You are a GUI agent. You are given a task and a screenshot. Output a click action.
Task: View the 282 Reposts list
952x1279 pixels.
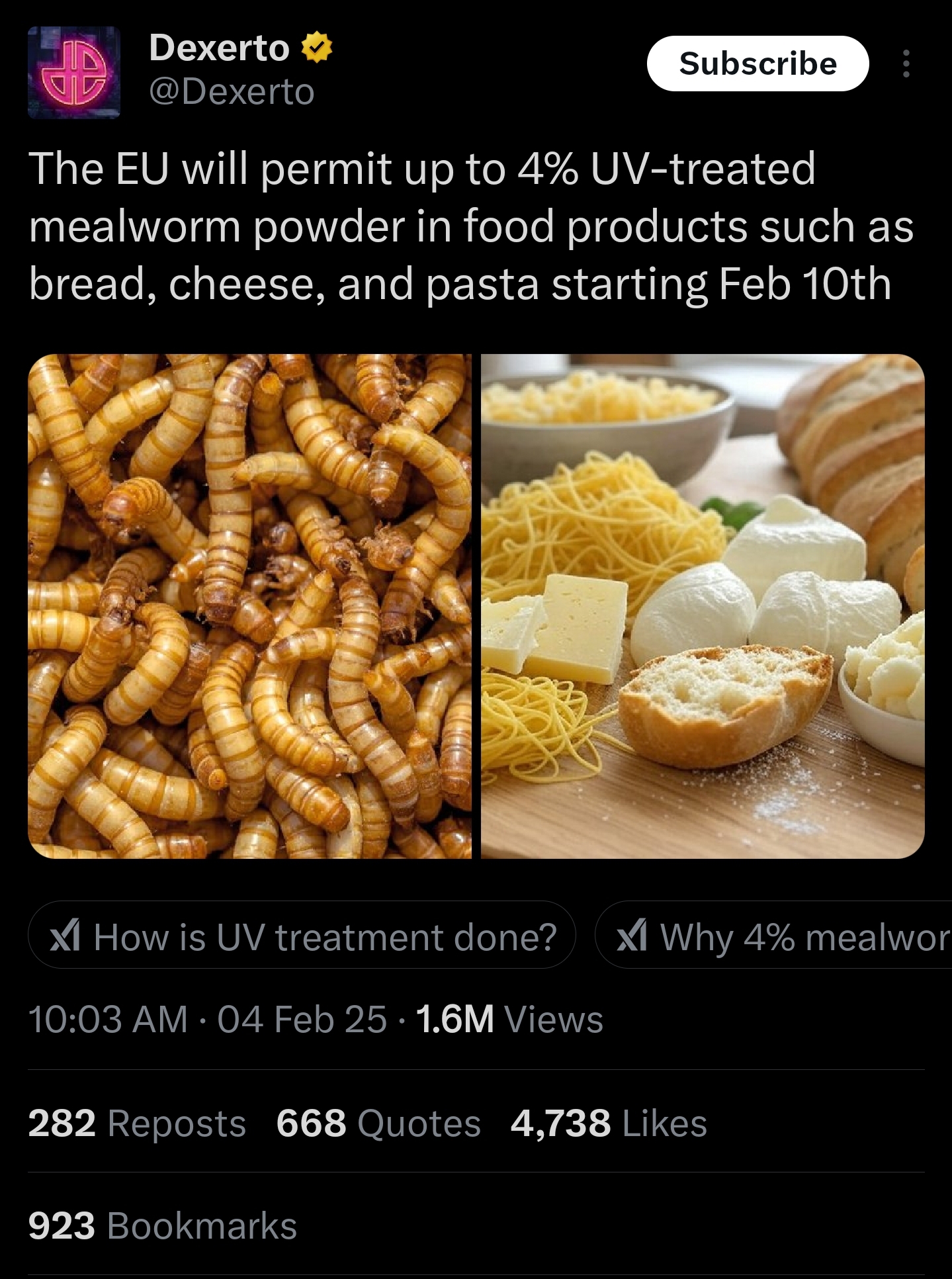[137, 1124]
